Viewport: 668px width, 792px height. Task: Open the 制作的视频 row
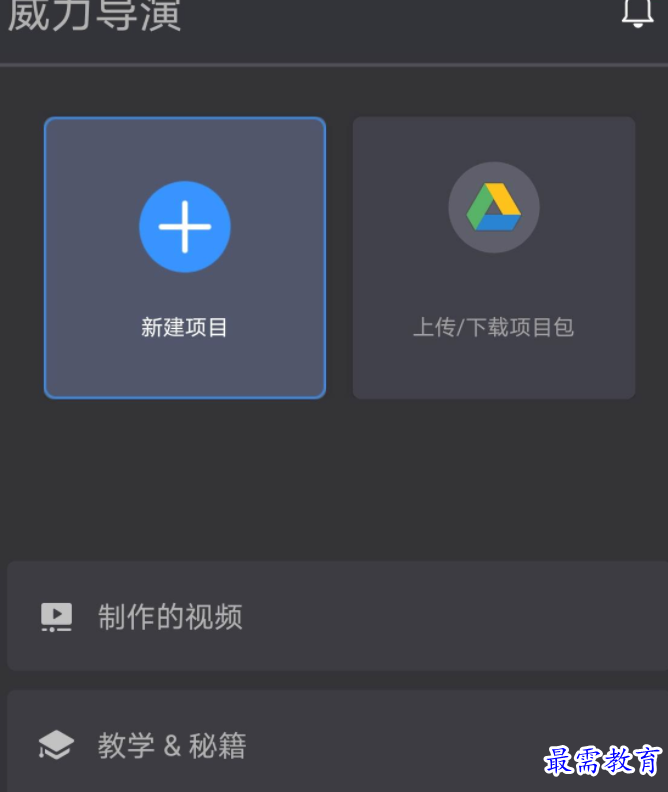coord(337,616)
